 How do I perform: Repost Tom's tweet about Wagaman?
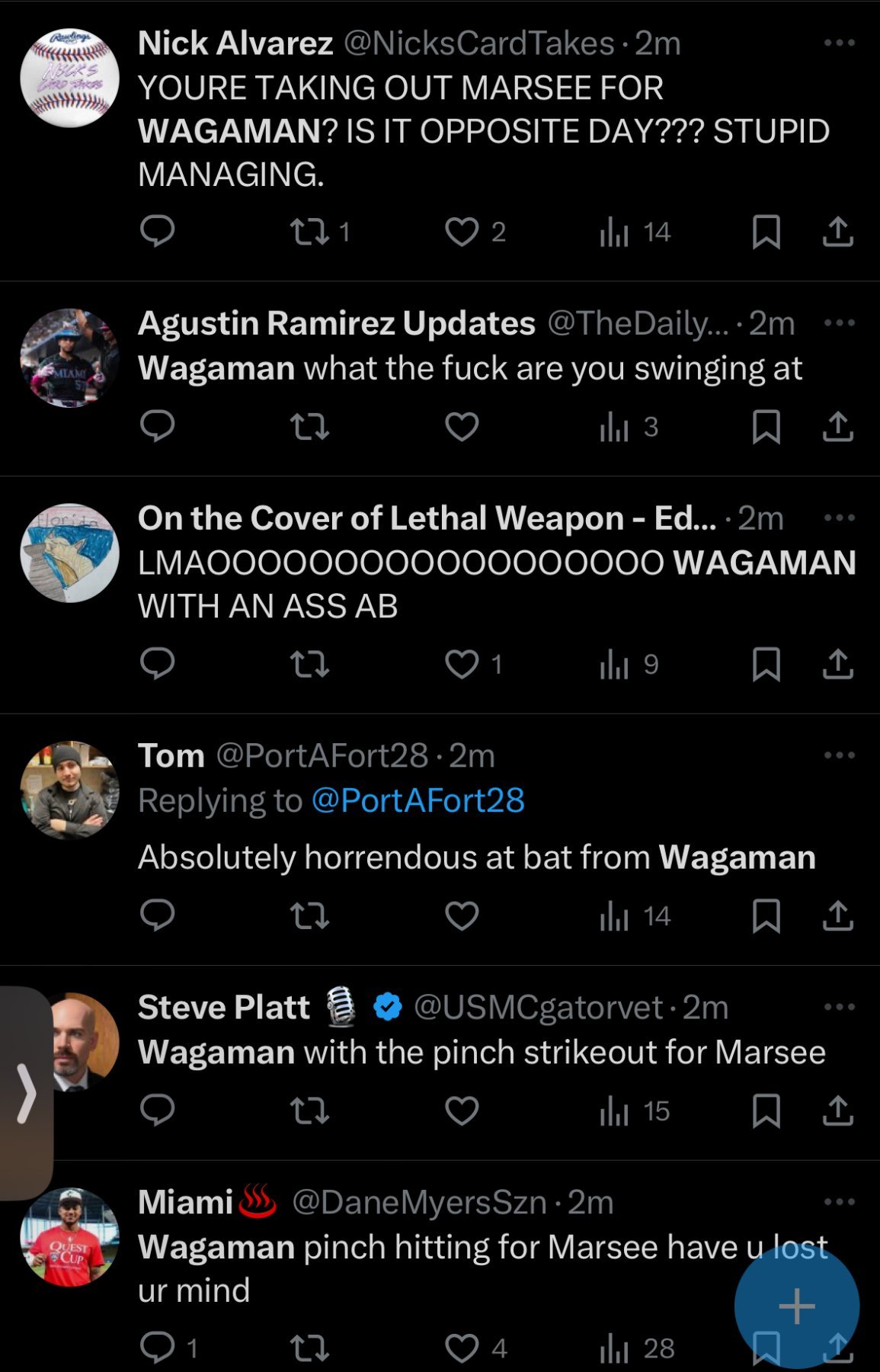click(x=310, y=915)
